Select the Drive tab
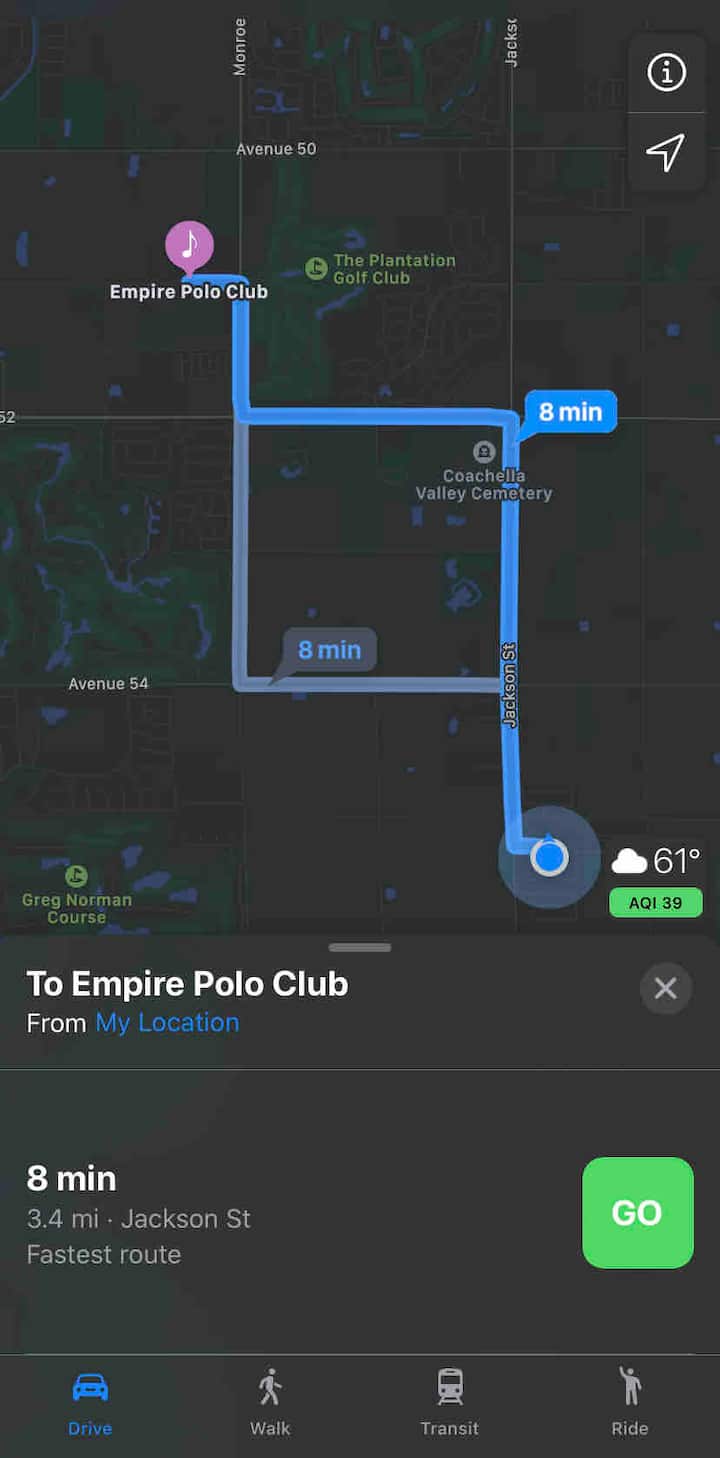Image resolution: width=720 pixels, height=1458 pixels. click(x=90, y=1401)
